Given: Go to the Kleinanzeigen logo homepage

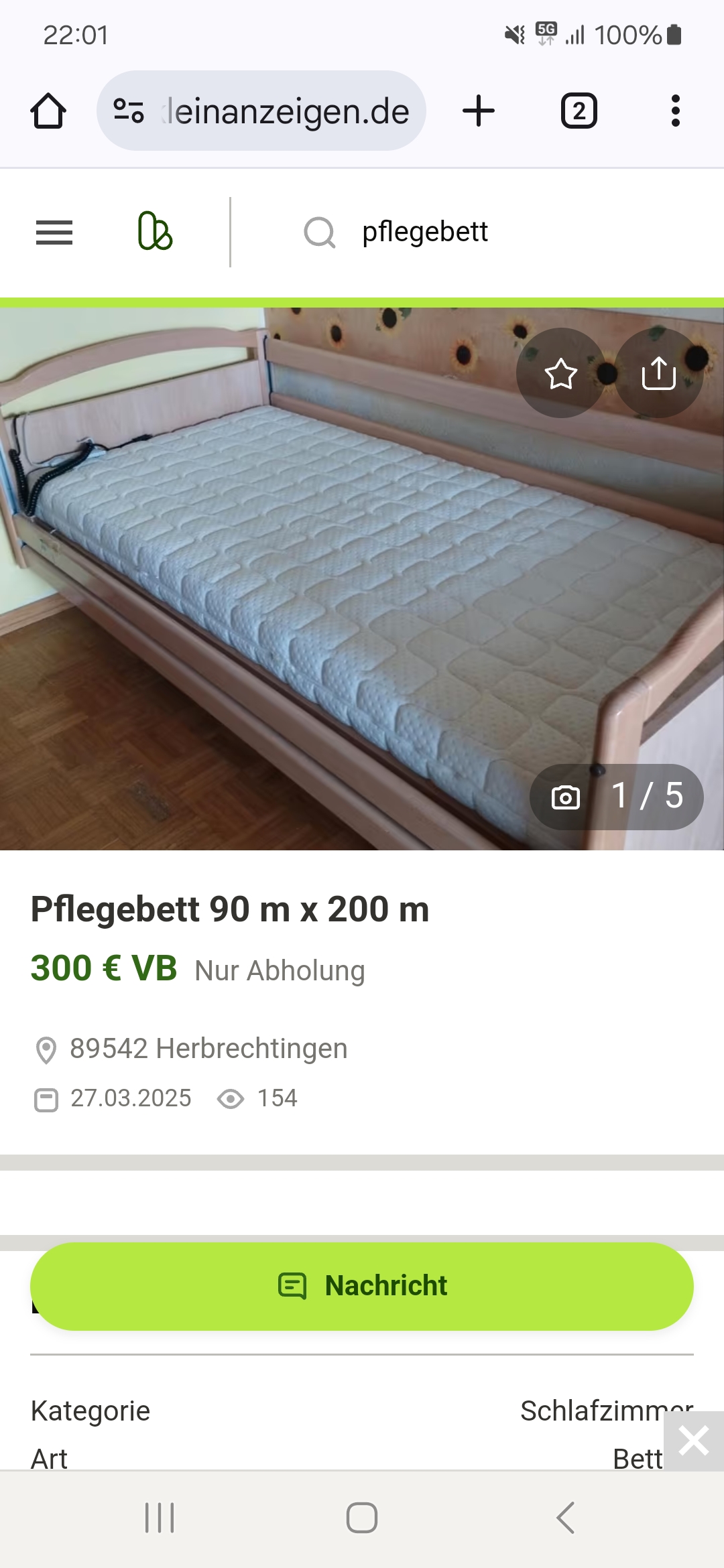Looking at the screenshot, I should click(x=155, y=232).
